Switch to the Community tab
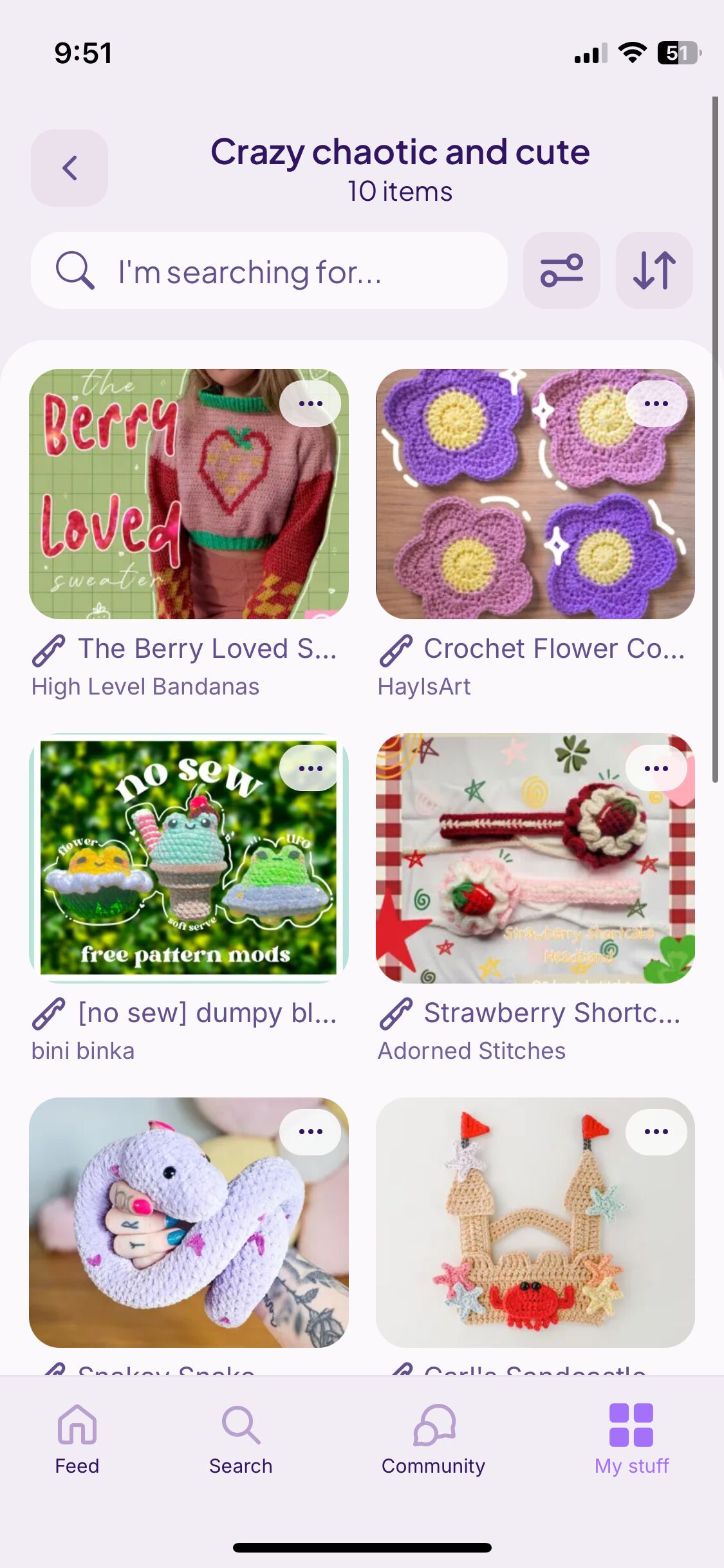Screen dimensions: 724x1568 point(433,1439)
